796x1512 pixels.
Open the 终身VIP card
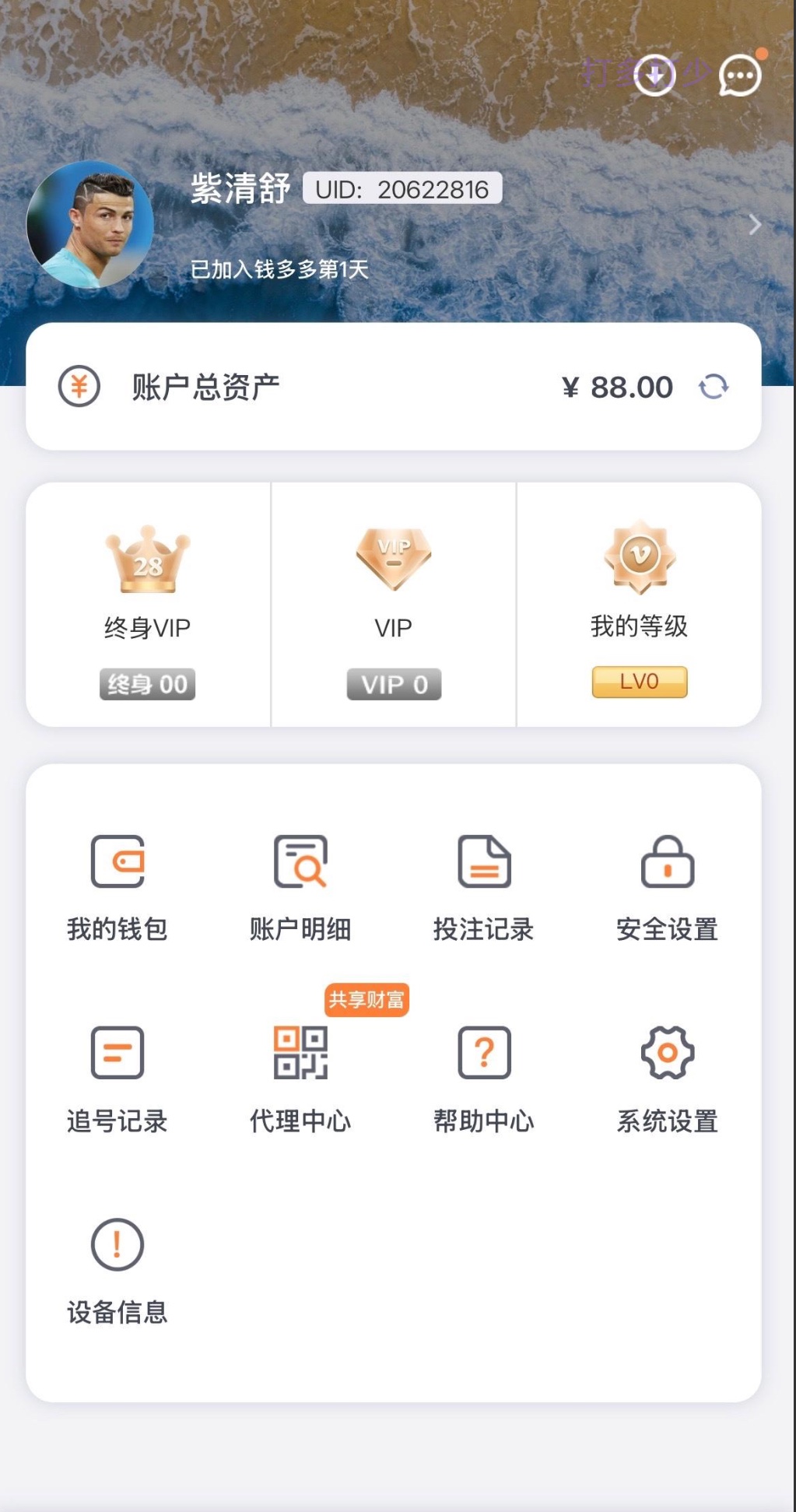coord(148,605)
